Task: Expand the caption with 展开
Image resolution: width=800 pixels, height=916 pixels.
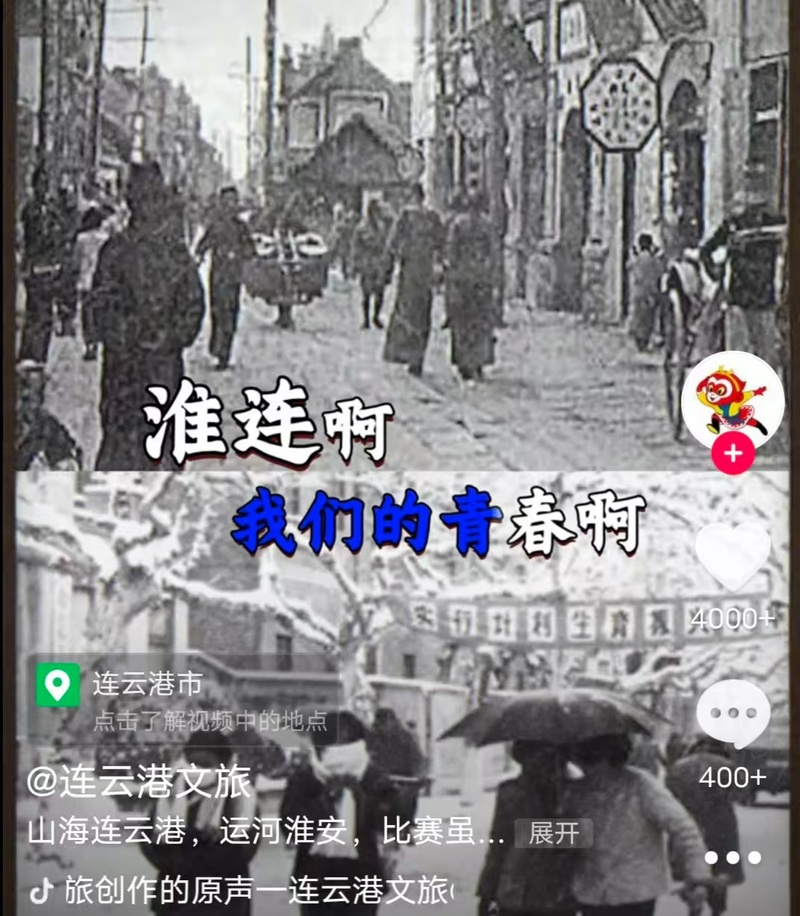Action: click(x=553, y=833)
